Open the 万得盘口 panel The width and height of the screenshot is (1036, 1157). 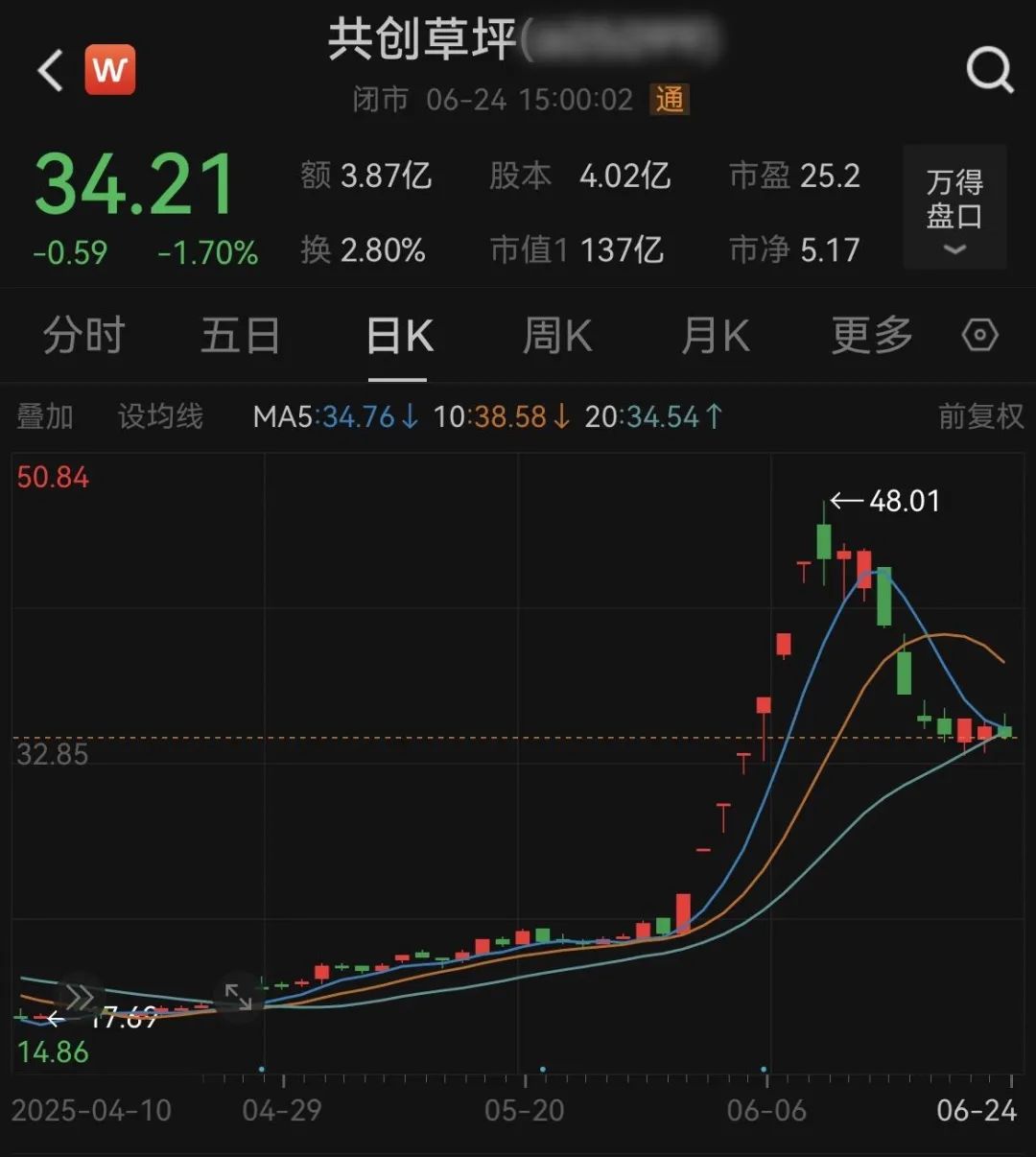[954, 197]
